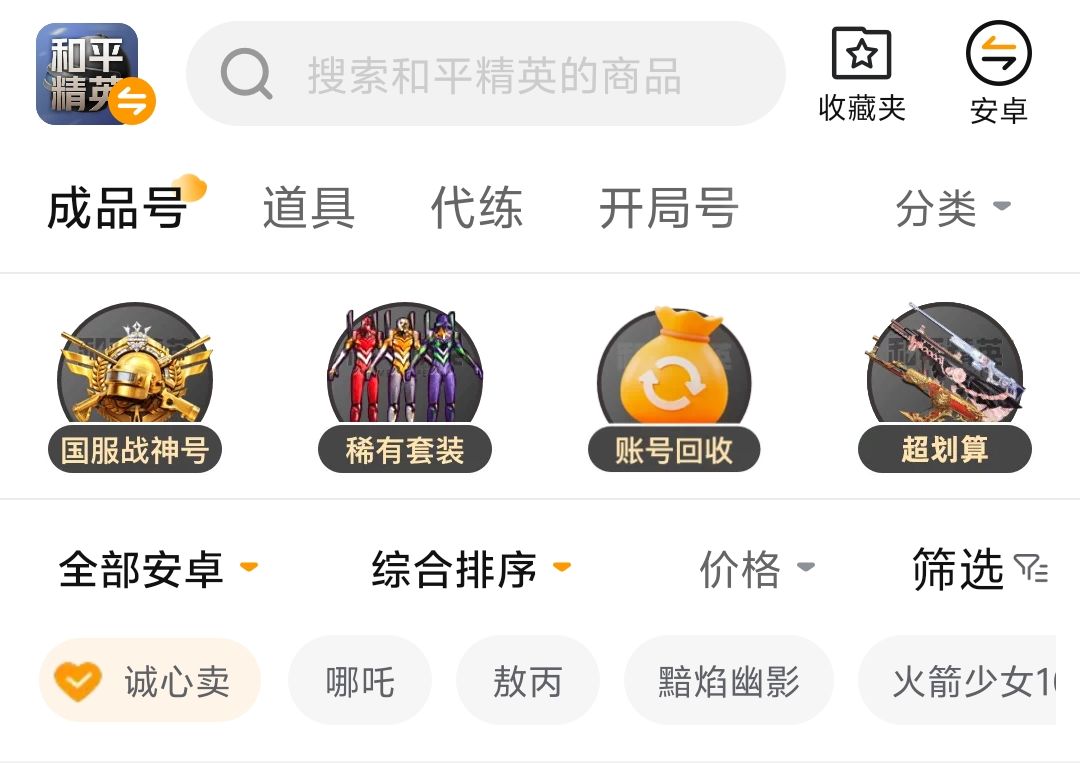Go to the 代练 tab

point(476,209)
